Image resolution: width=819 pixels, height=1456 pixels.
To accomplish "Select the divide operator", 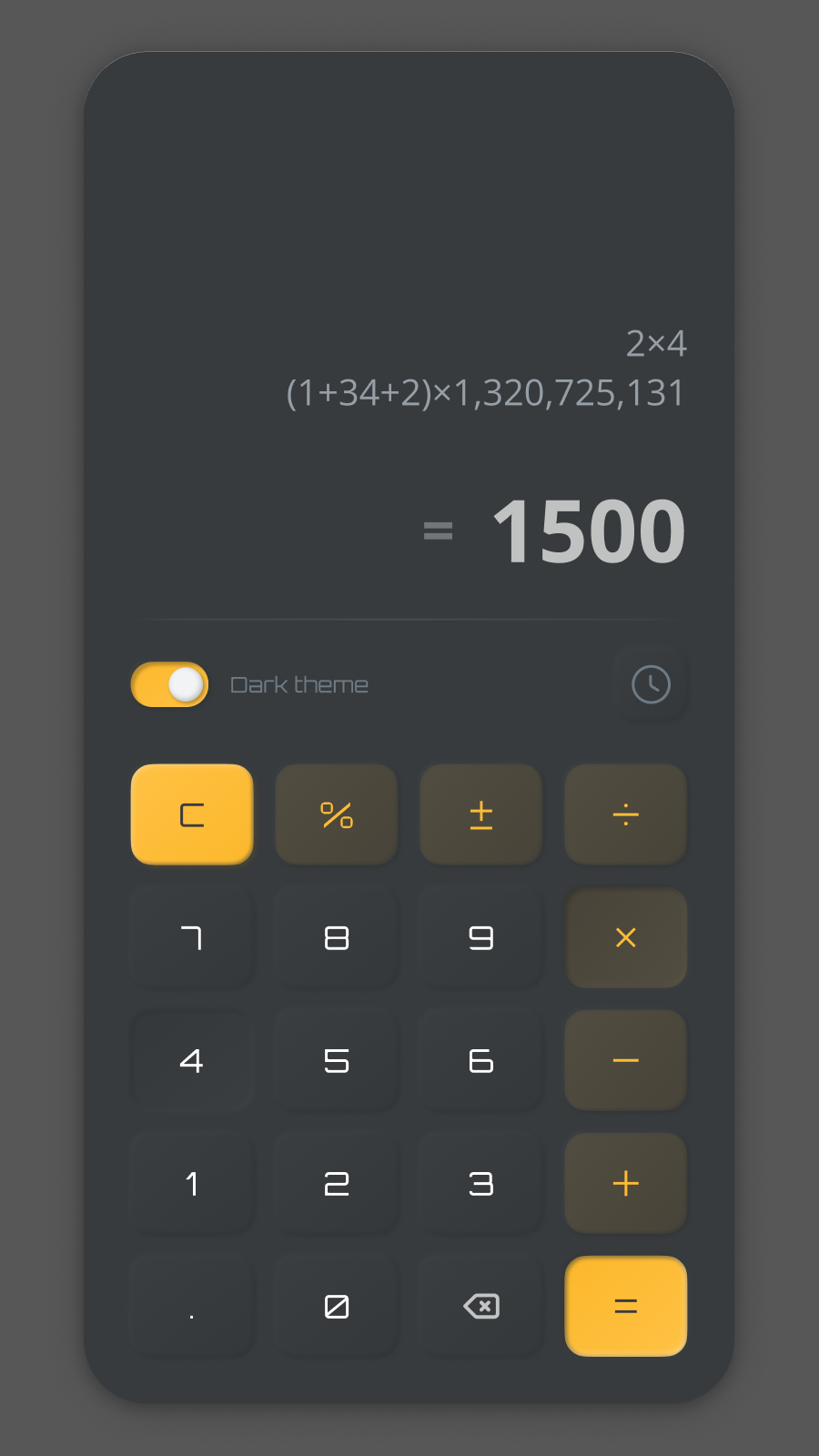I will coord(626,814).
